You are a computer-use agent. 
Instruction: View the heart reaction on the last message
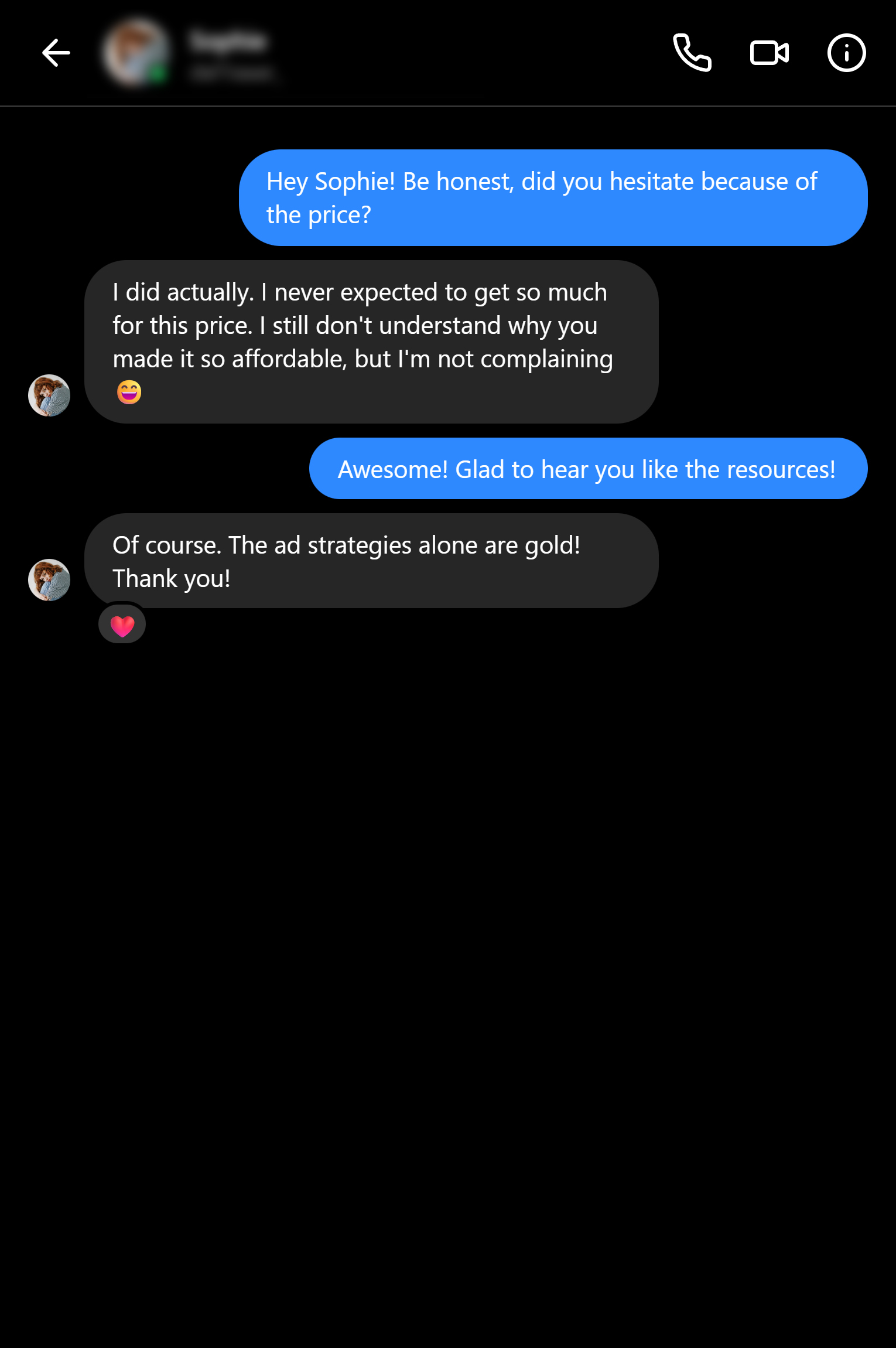(122, 624)
